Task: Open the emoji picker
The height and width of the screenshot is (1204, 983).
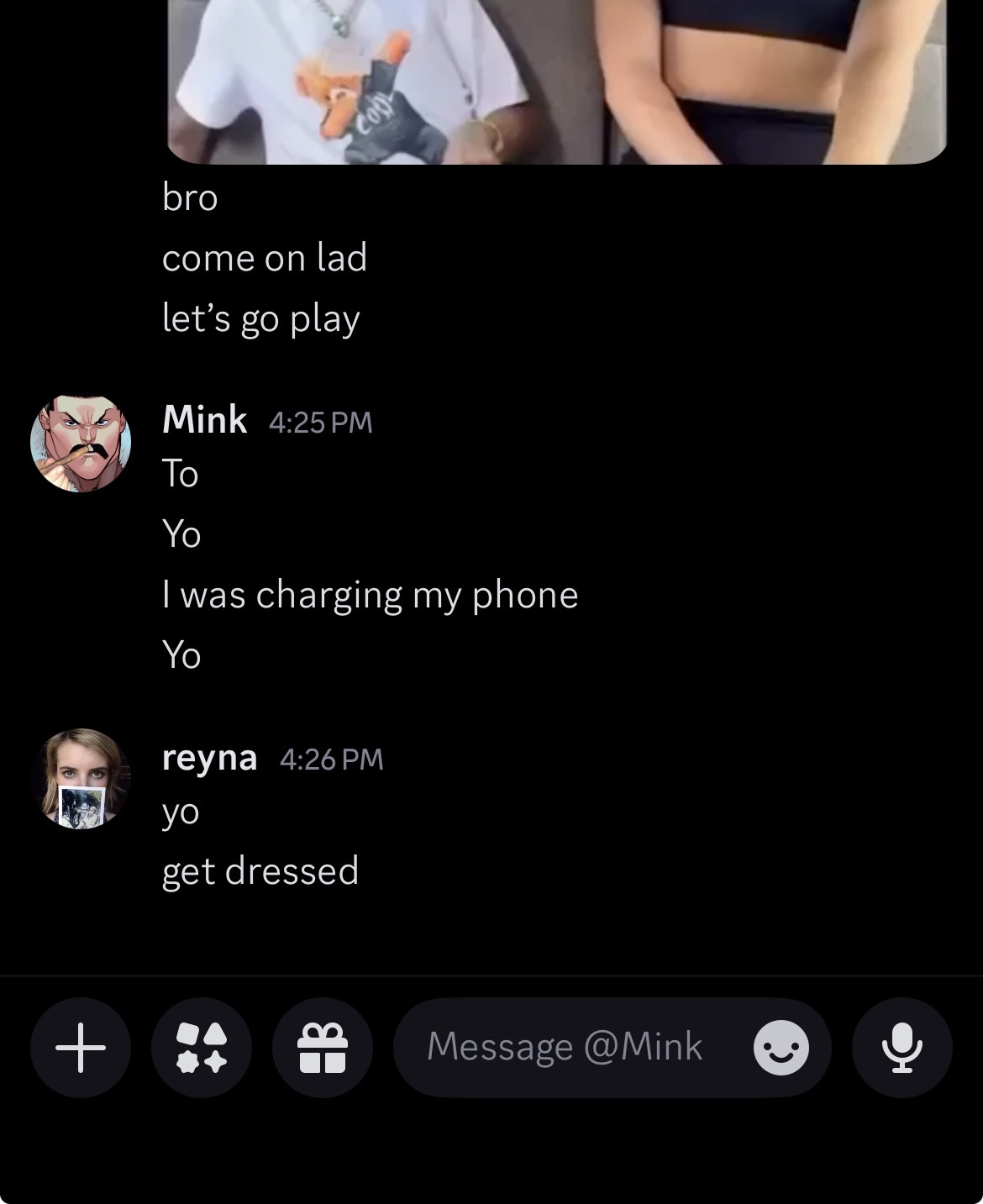Action: [781, 1048]
